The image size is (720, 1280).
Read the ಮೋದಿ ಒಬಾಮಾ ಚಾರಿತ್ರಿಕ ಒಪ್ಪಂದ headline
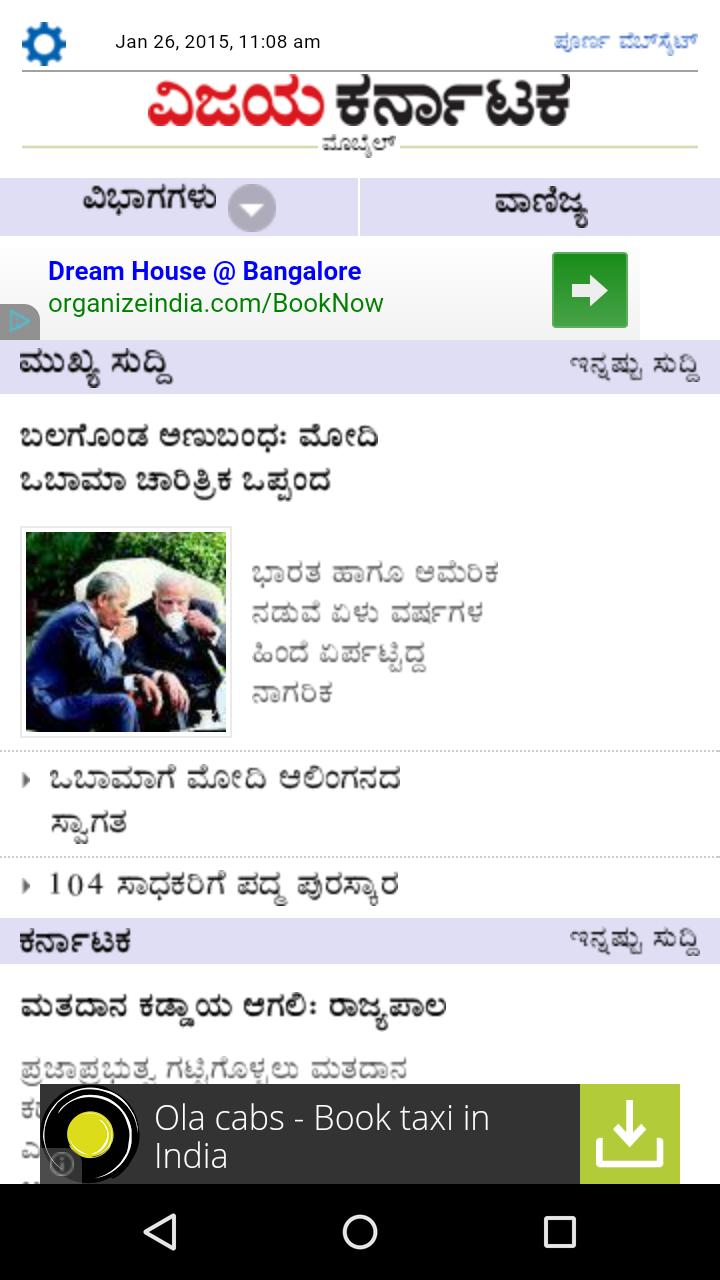pos(200,459)
